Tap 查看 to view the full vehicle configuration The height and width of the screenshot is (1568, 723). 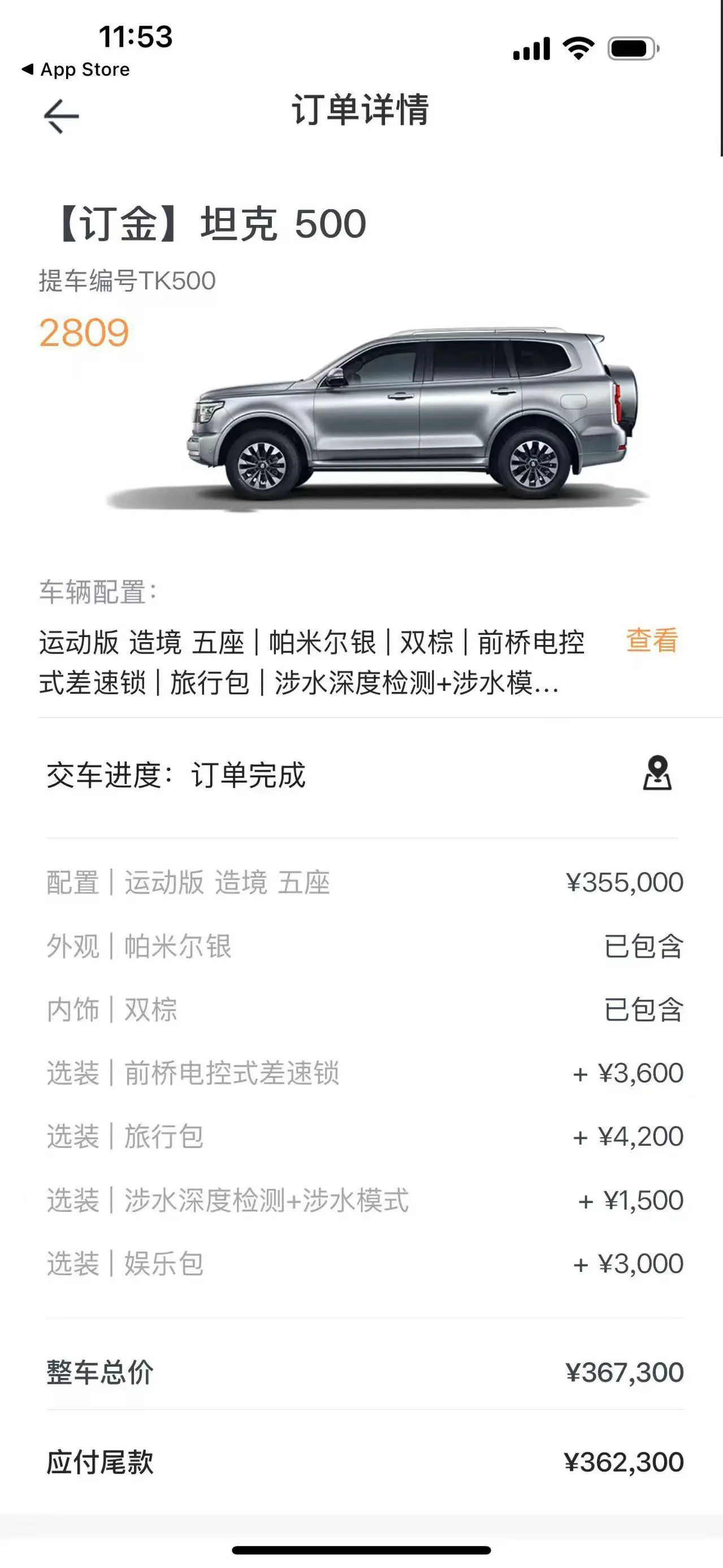652,641
